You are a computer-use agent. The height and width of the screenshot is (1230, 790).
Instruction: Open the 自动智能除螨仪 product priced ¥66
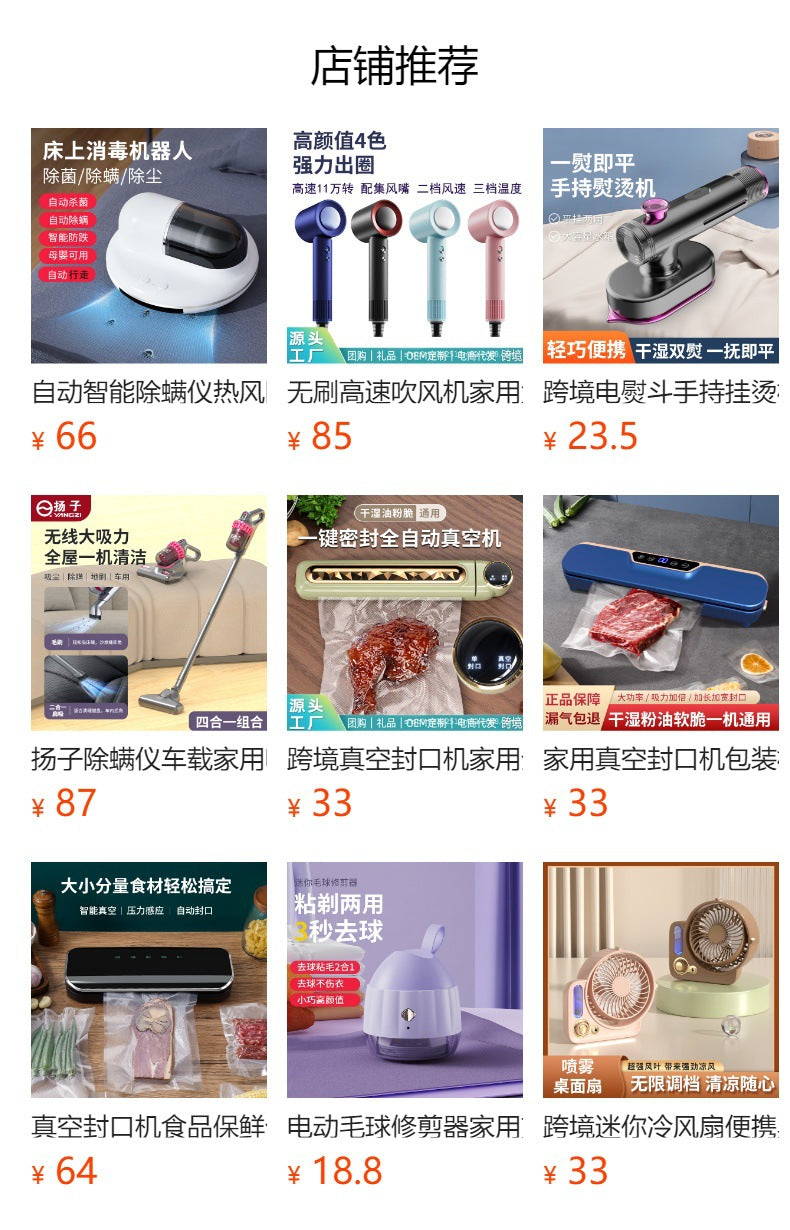coord(148,246)
